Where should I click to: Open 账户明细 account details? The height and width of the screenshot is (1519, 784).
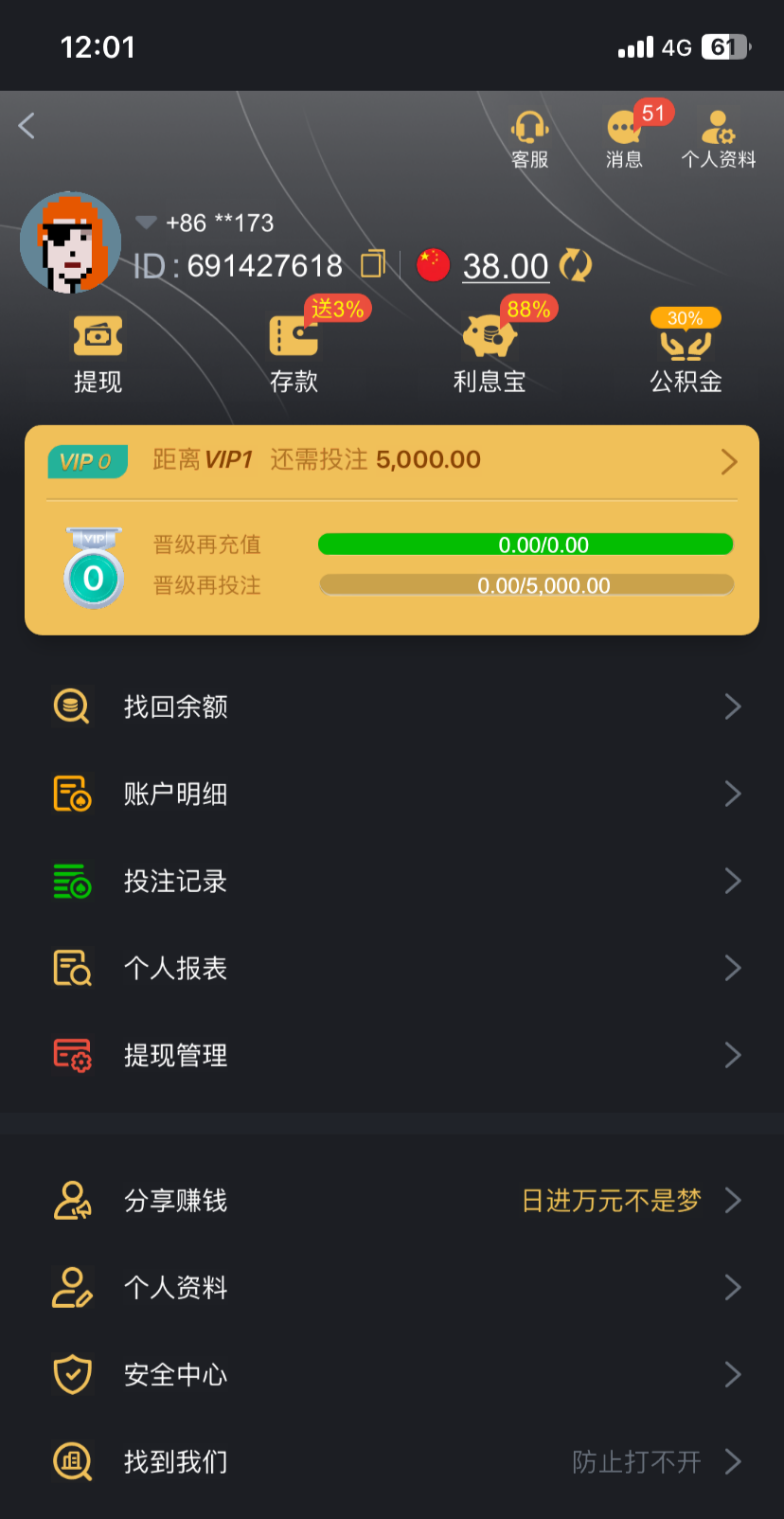tap(392, 794)
